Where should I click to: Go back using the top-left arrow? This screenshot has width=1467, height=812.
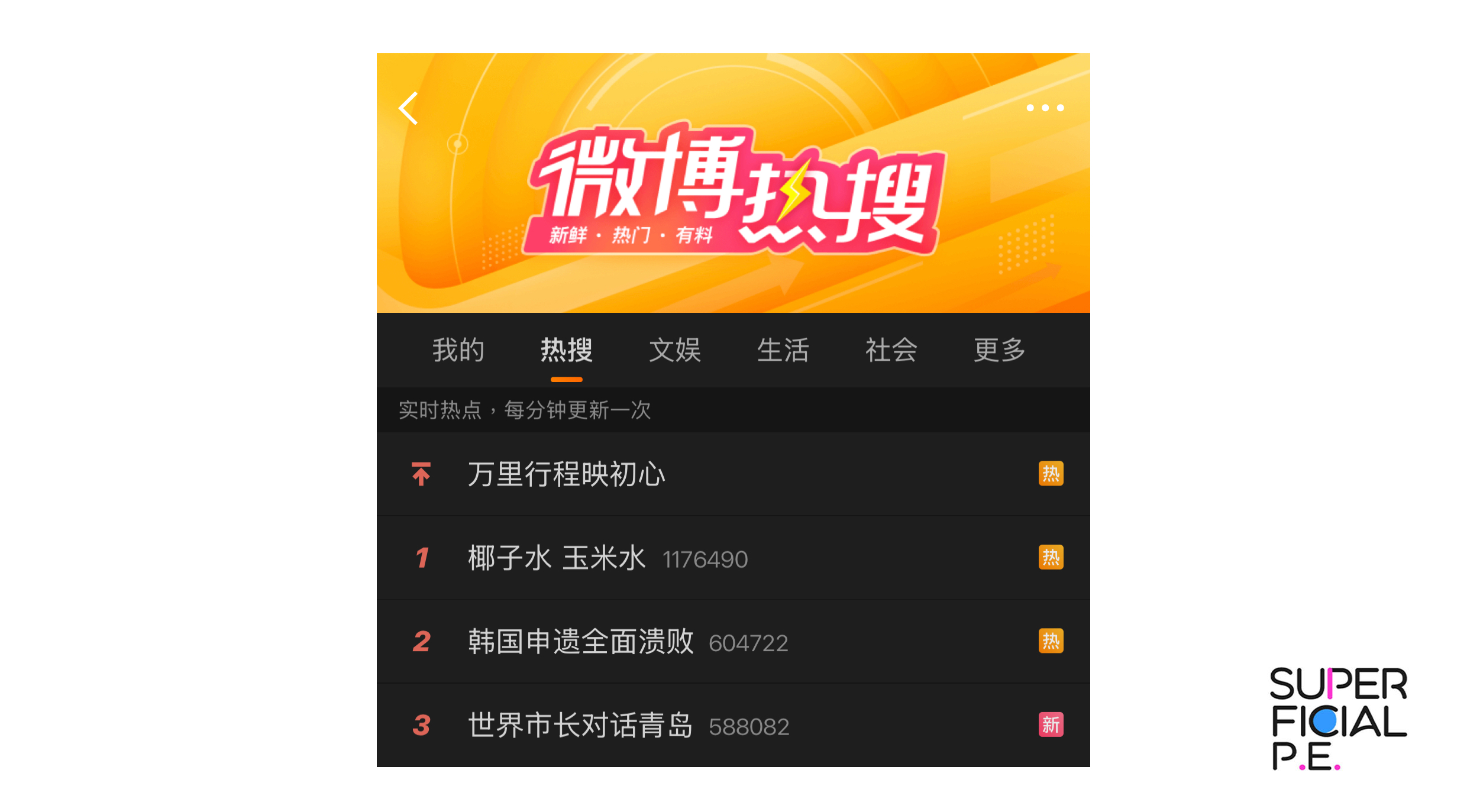coord(409,108)
